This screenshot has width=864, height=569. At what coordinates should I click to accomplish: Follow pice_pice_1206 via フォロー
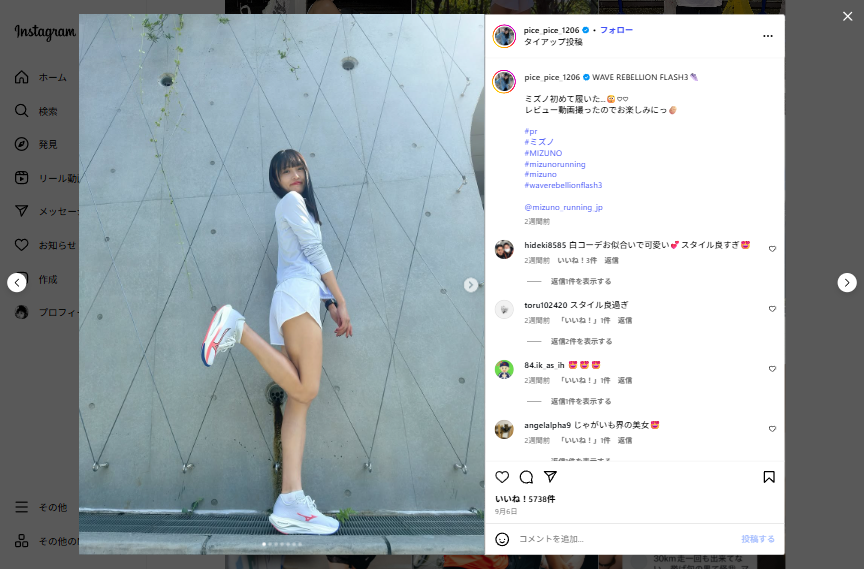616,30
